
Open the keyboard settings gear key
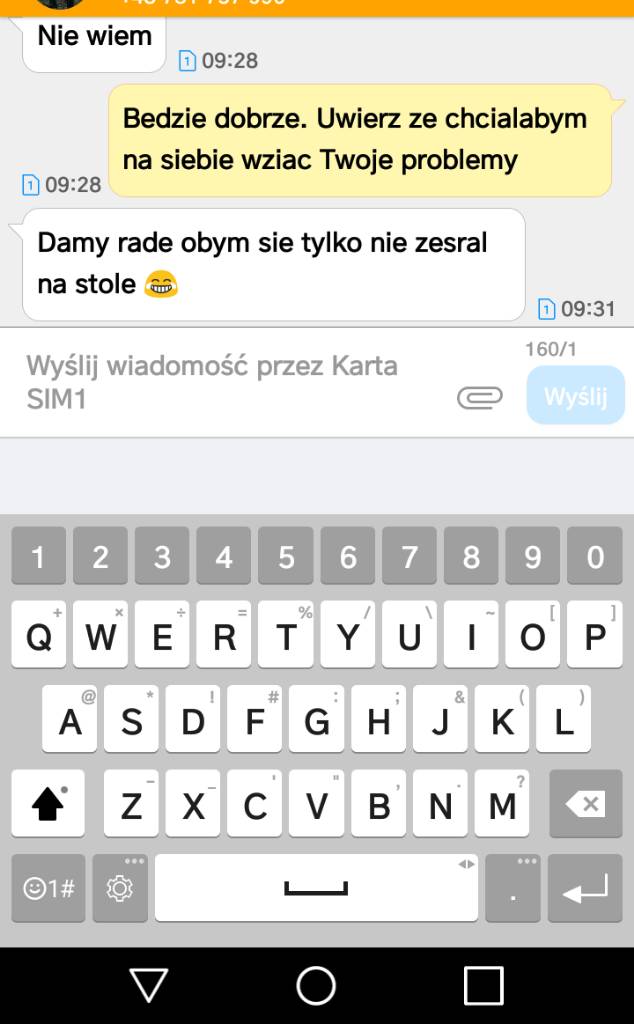pyautogui.click(x=120, y=888)
